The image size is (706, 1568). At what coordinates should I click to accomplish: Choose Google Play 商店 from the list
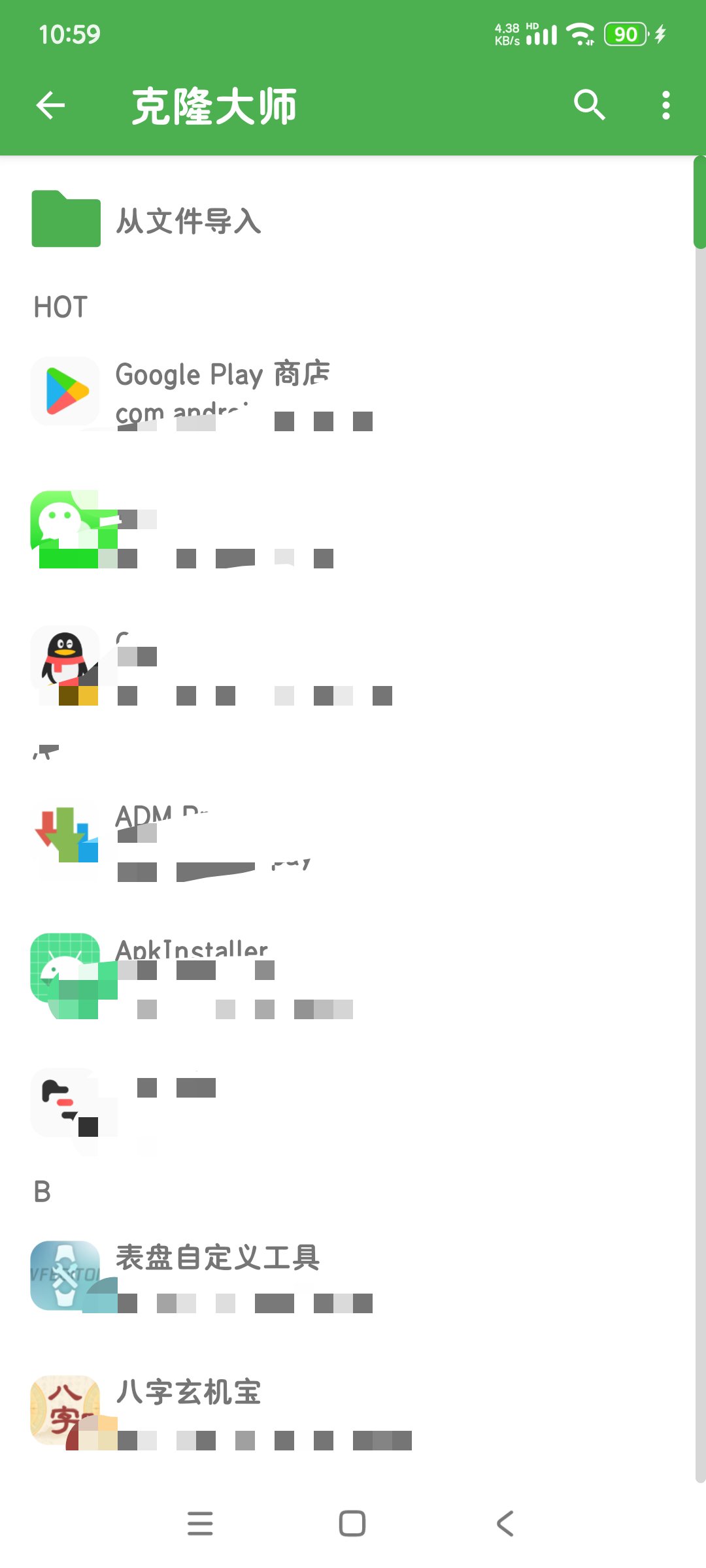point(222,392)
